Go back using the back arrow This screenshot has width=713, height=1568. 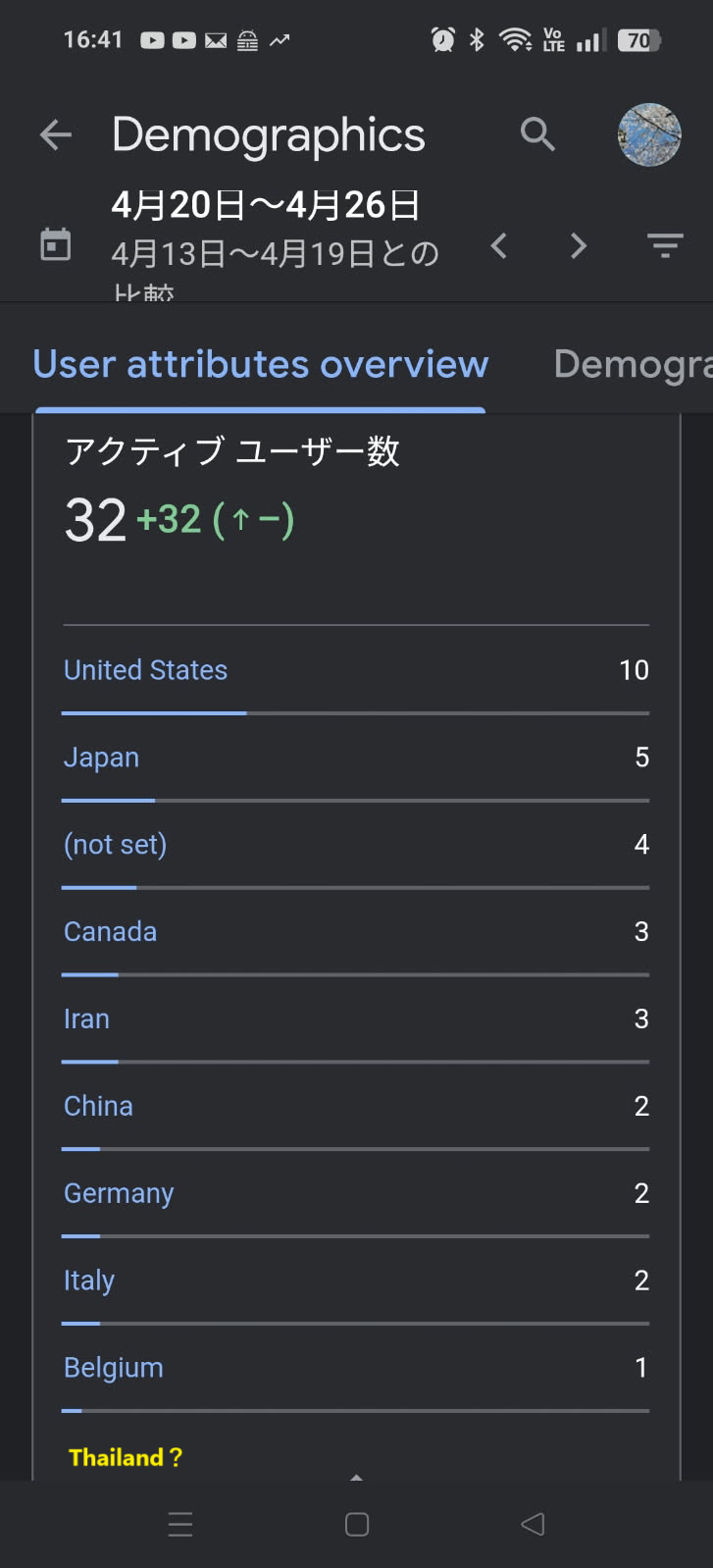tap(56, 134)
